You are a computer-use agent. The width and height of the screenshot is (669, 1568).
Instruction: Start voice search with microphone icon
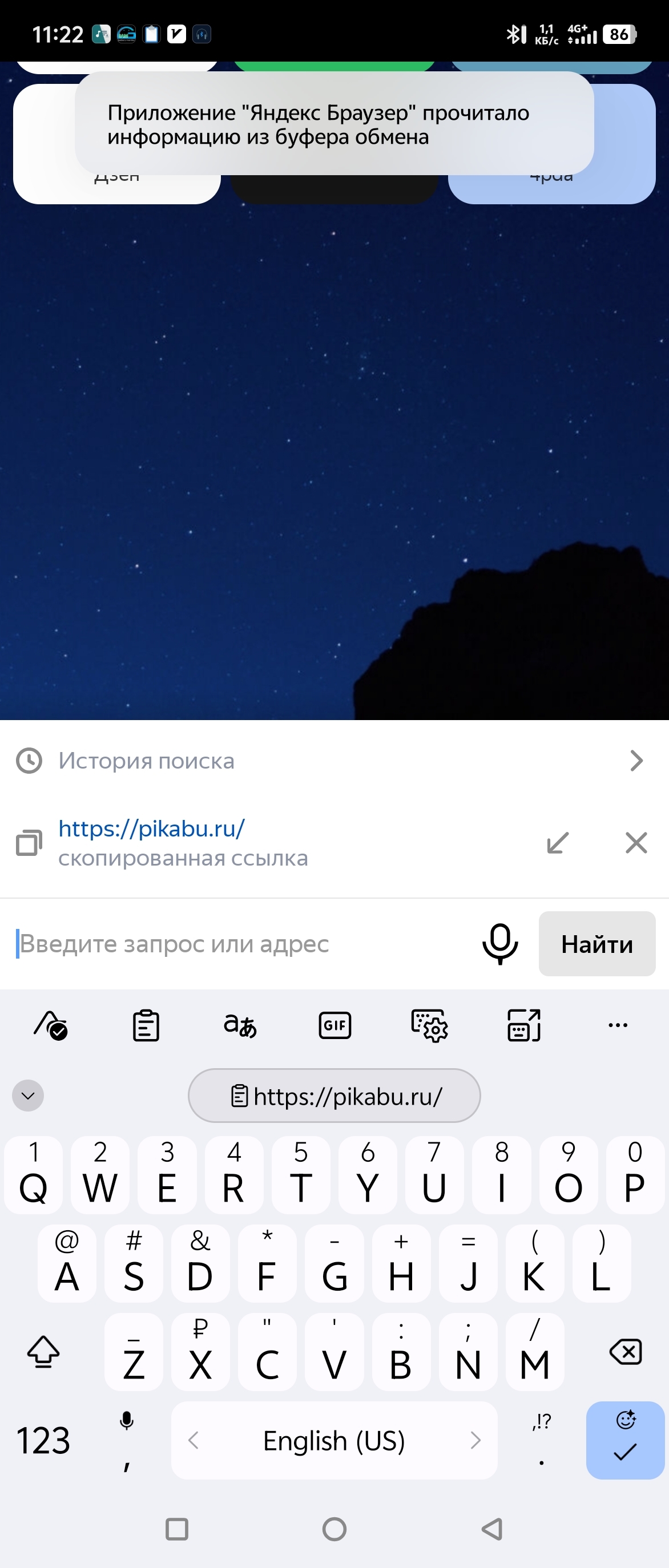point(500,944)
